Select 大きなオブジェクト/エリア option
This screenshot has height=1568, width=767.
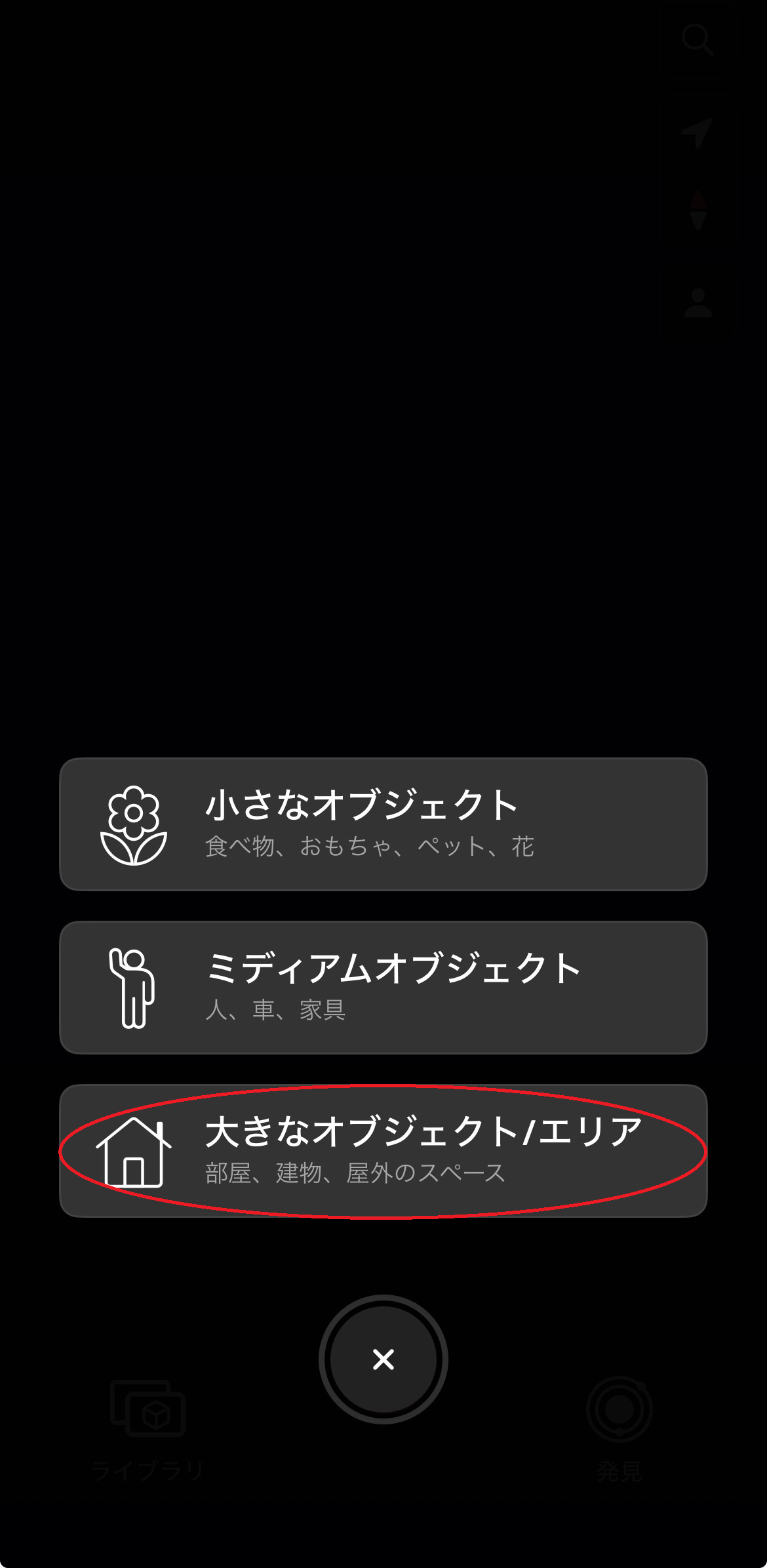coord(383,1151)
